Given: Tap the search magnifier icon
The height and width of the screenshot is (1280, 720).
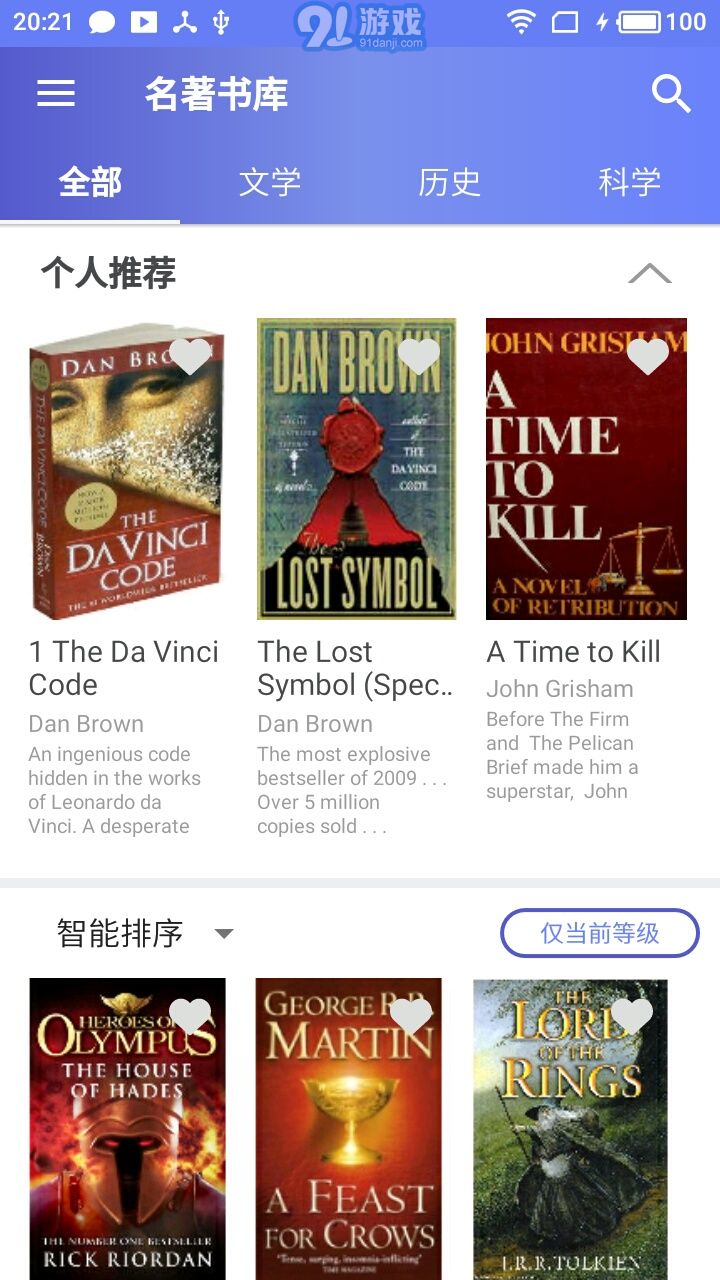Looking at the screenshot, I should coord(671,93).
